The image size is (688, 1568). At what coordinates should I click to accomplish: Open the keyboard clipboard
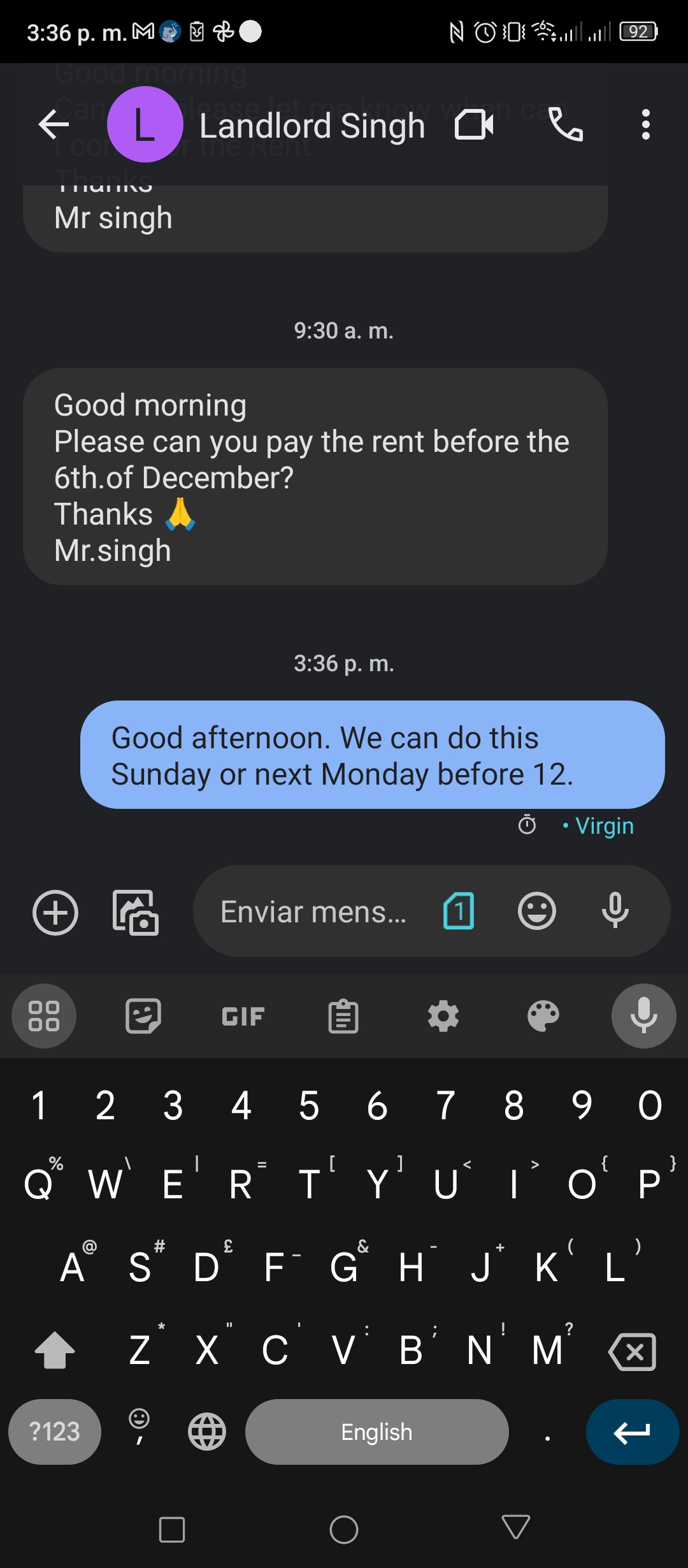[x=343, y=1016]
